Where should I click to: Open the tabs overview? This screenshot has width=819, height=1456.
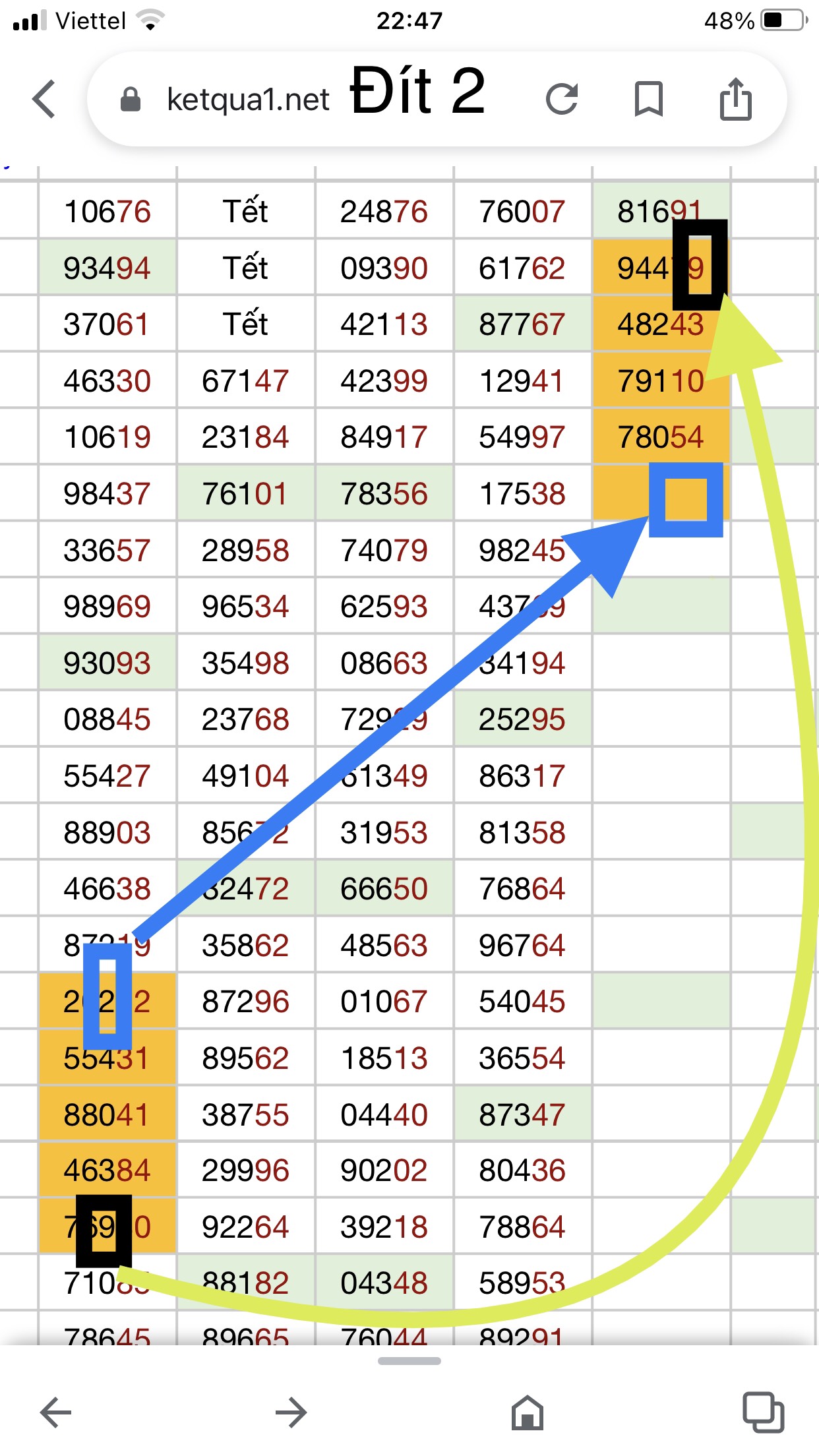pos(763,1412)
